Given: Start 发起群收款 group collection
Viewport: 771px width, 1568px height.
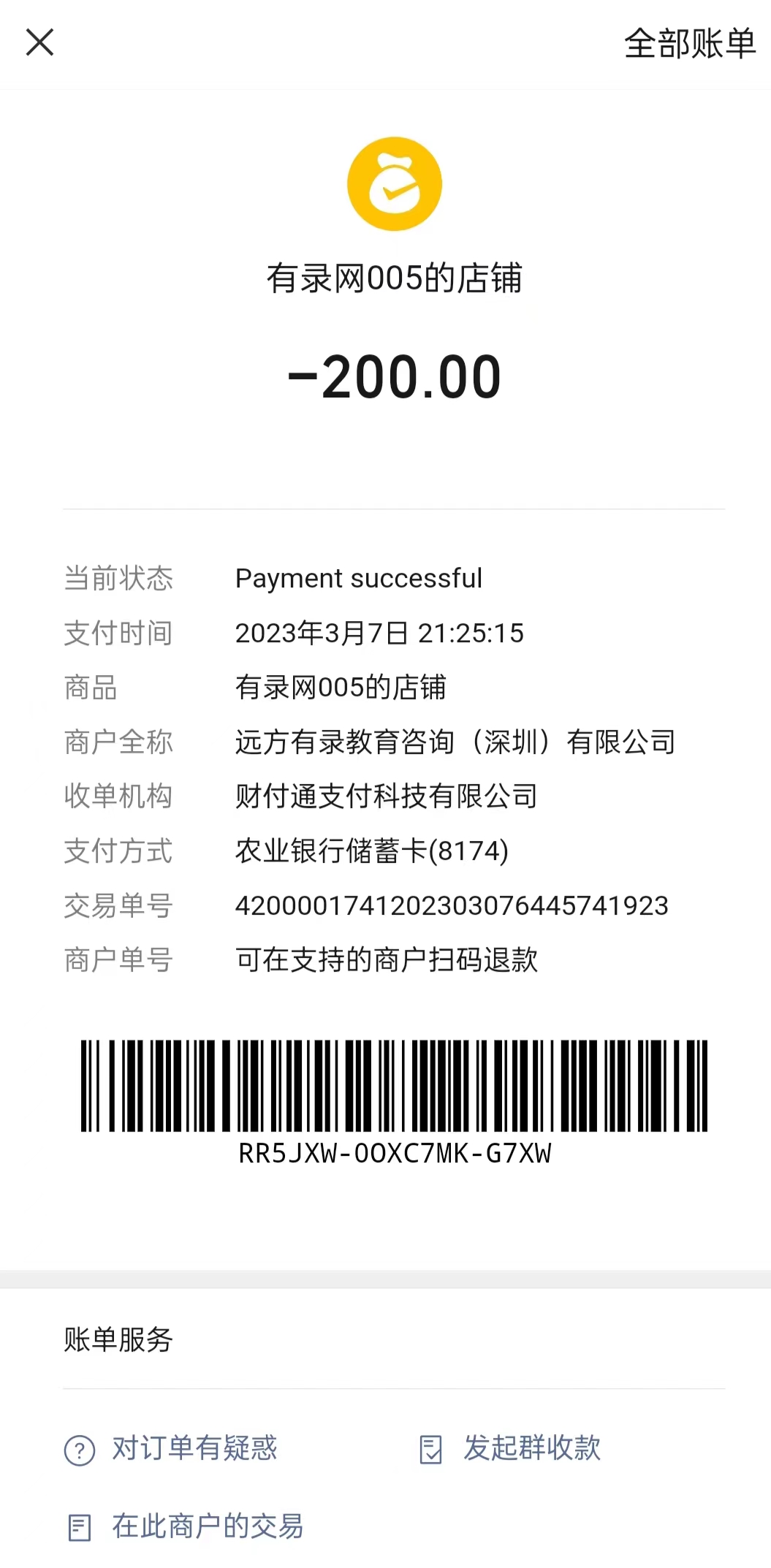Looking at the screenshot, I should tap(511, 1449).
